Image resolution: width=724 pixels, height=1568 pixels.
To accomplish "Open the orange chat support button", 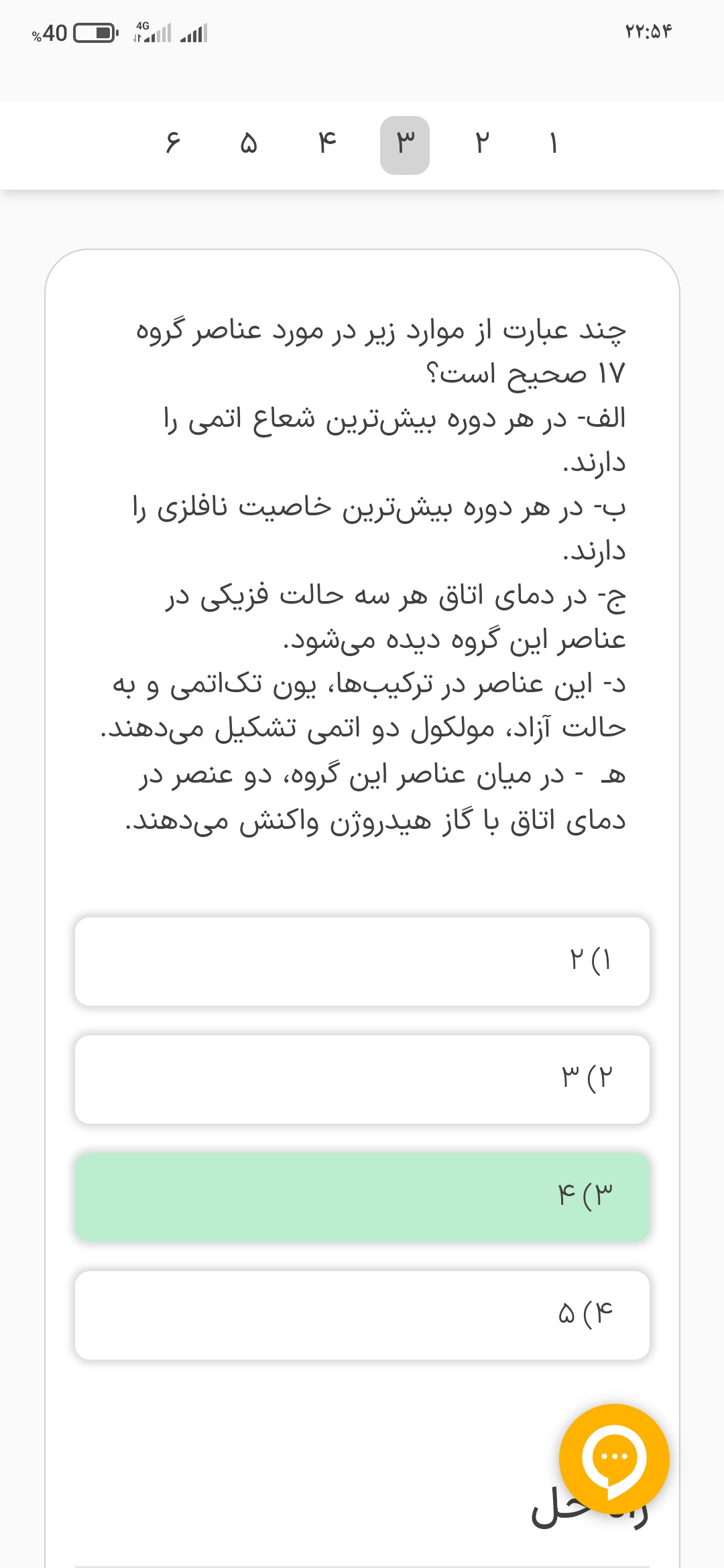I will pos(614,1459).
